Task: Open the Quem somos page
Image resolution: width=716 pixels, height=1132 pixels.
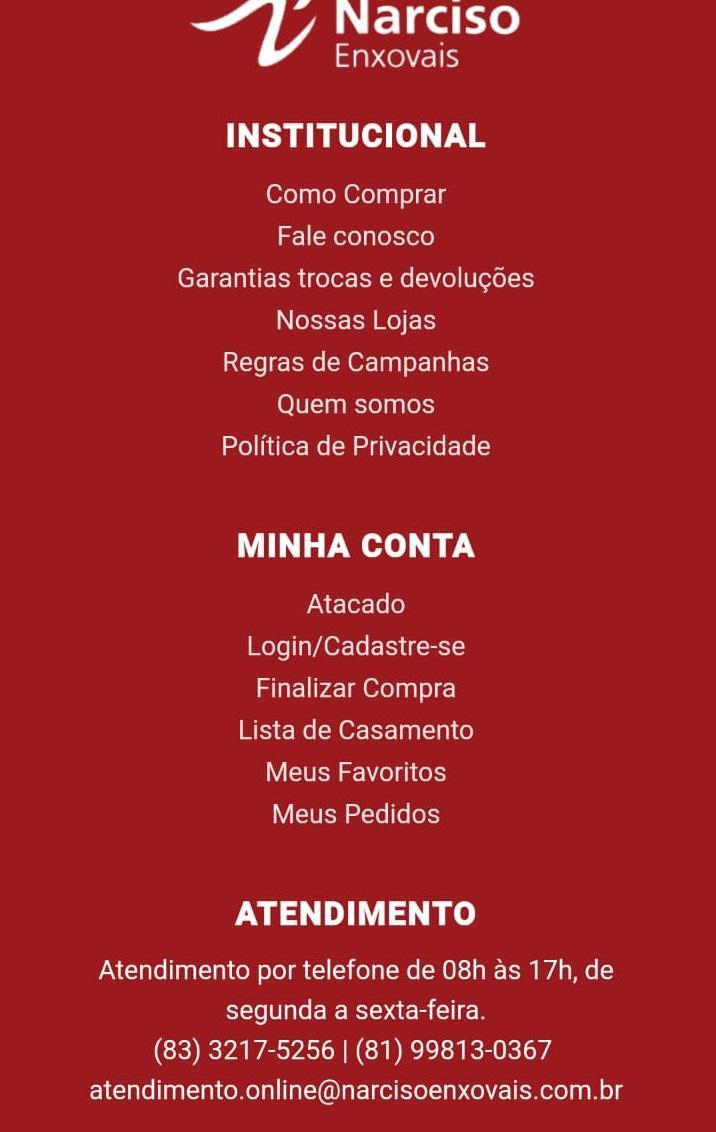Action: [356, 404]
